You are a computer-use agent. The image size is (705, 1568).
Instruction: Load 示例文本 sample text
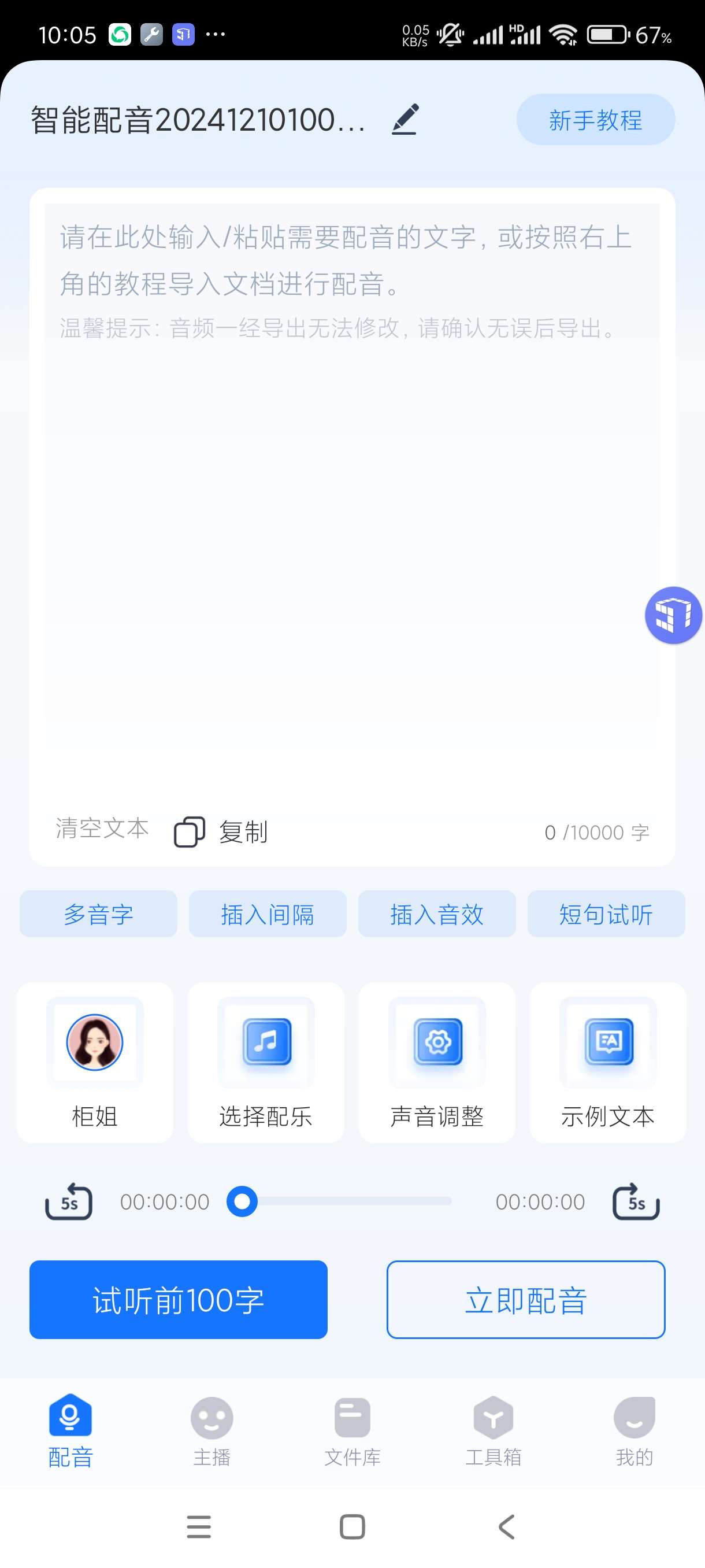(608, 1062)
